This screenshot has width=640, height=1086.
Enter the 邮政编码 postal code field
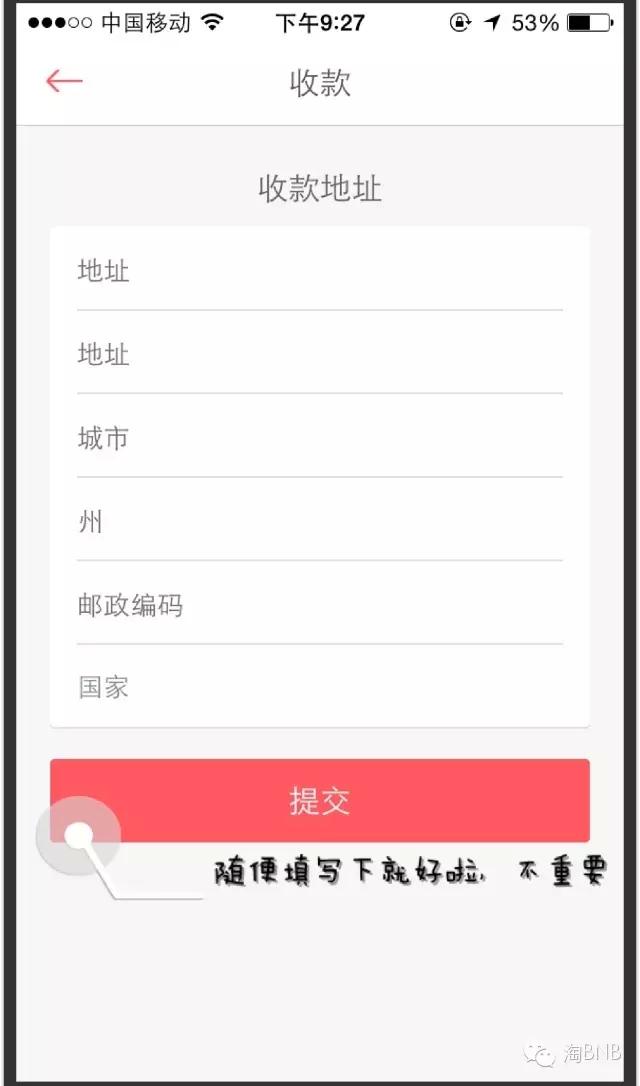(x=320, y=605)
